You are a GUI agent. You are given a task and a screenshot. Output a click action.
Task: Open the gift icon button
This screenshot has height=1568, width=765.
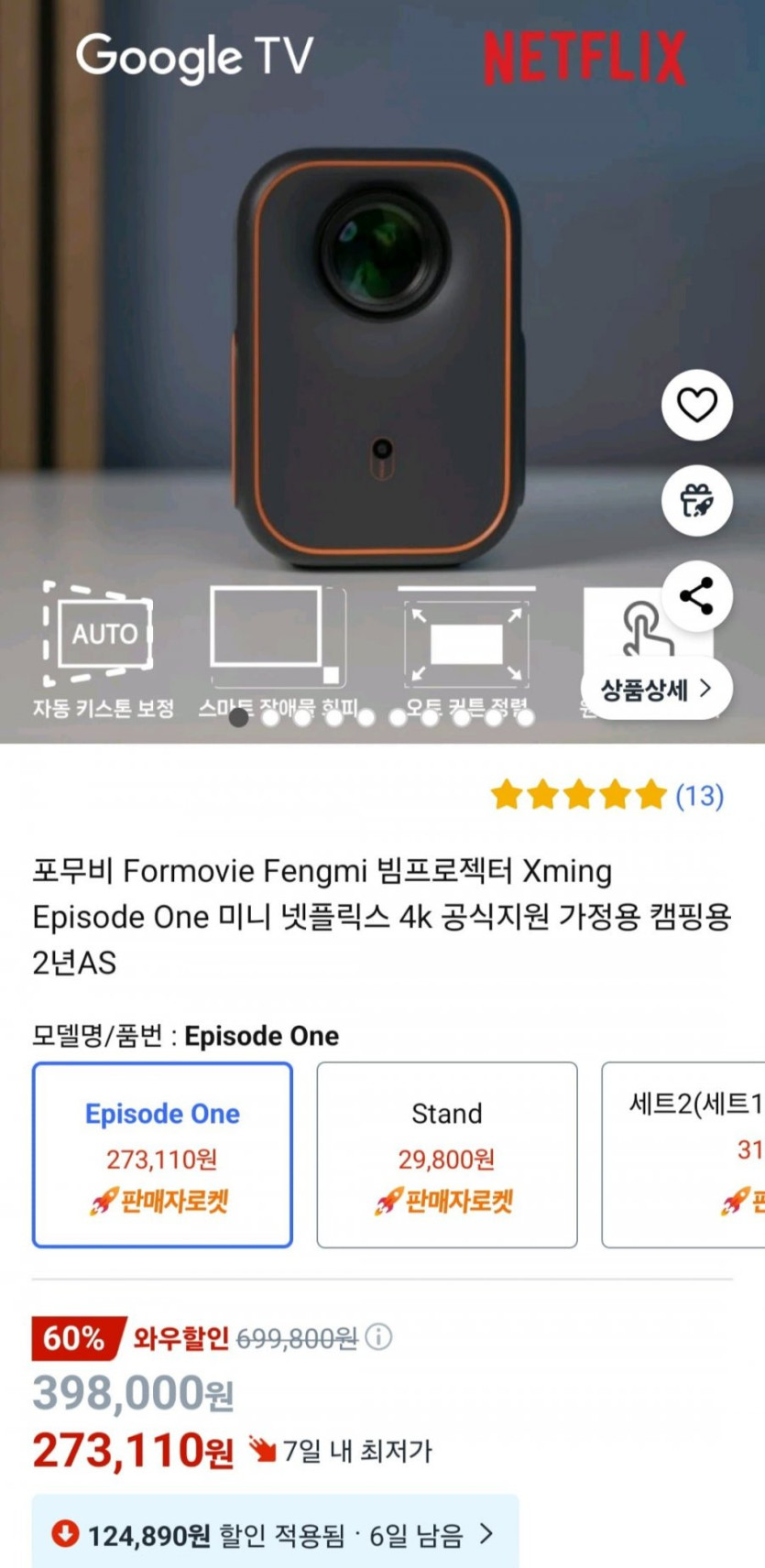tap(696, 501)
